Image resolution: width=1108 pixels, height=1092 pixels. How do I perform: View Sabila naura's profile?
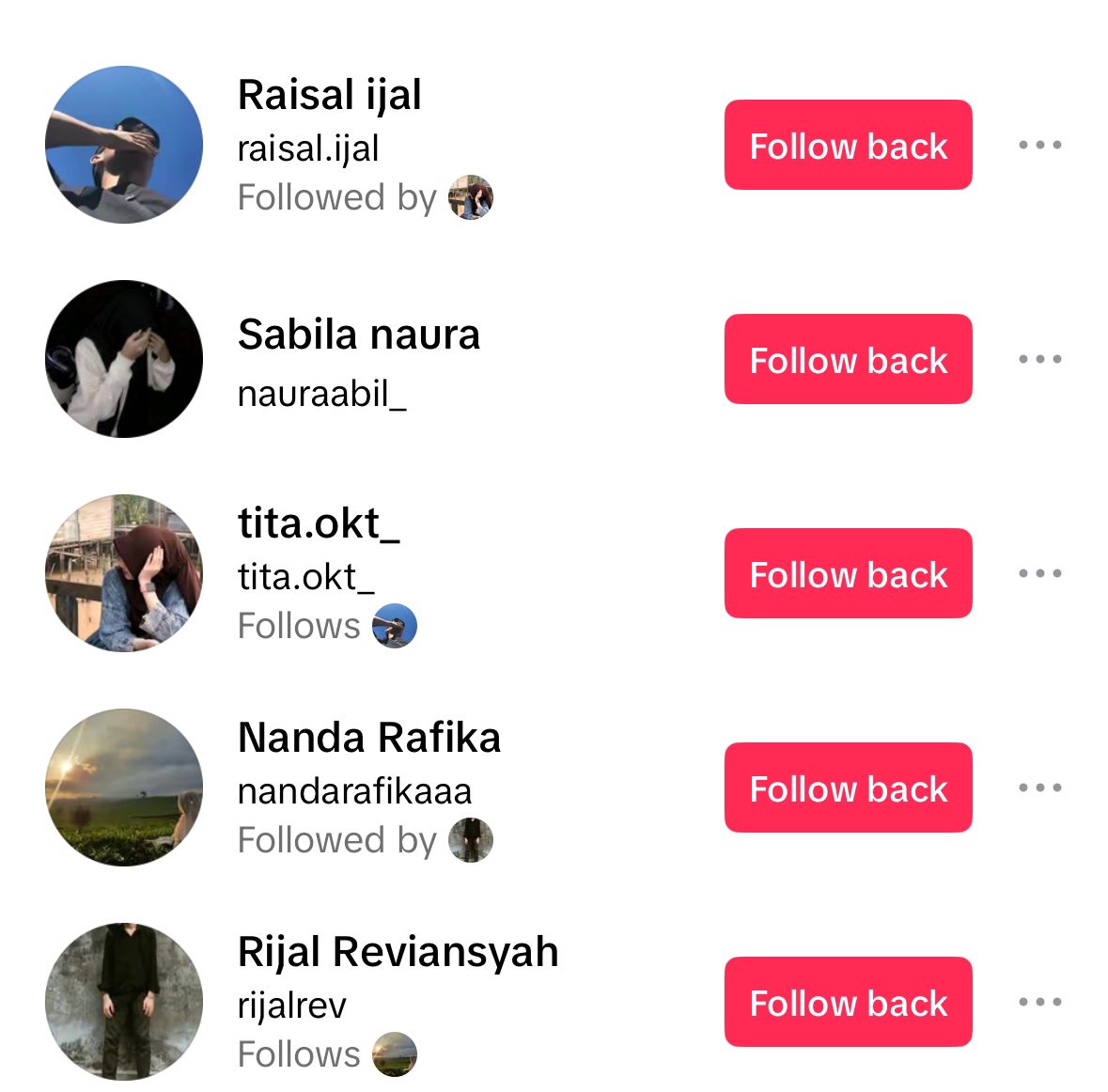click(358, 335)
